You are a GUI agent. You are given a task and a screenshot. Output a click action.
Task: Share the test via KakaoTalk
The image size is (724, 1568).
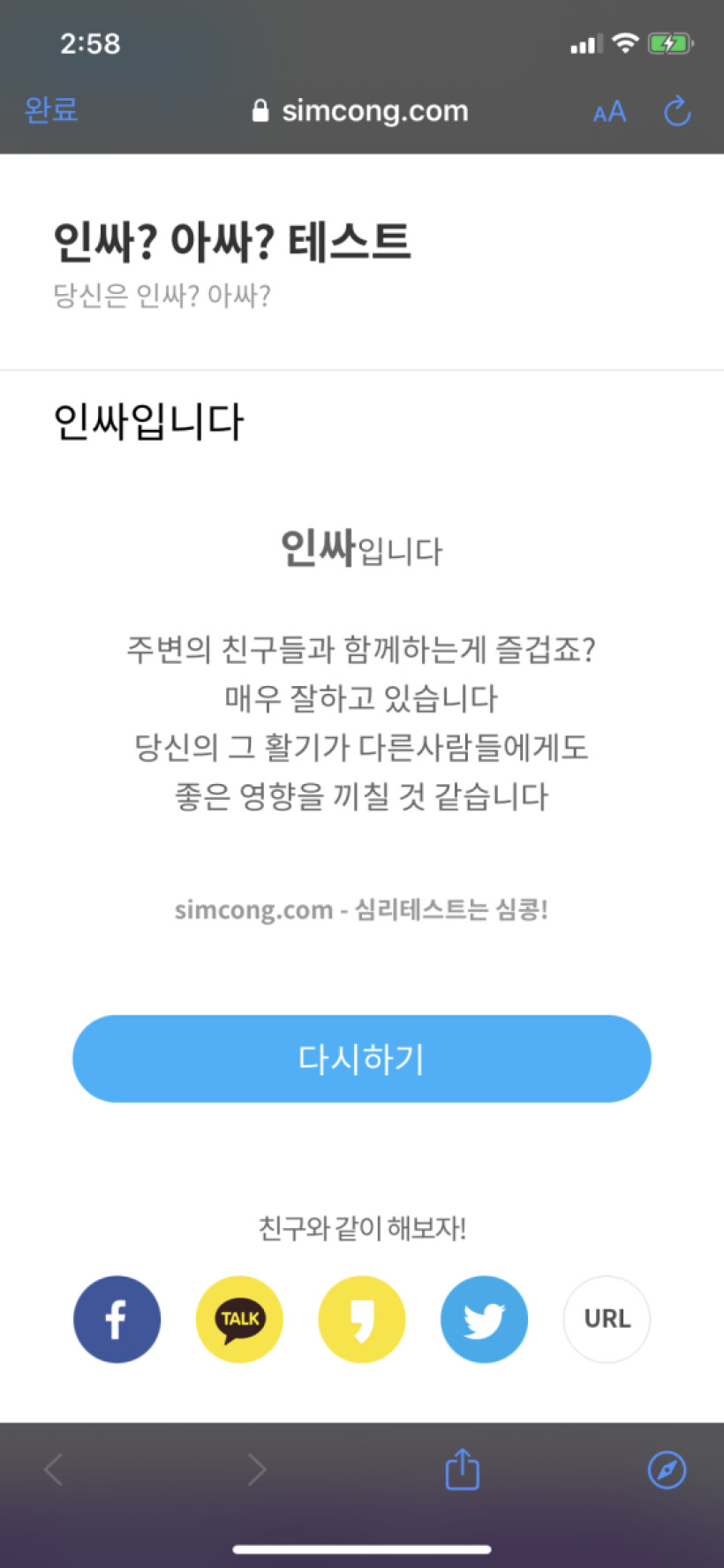point(239,1319)
